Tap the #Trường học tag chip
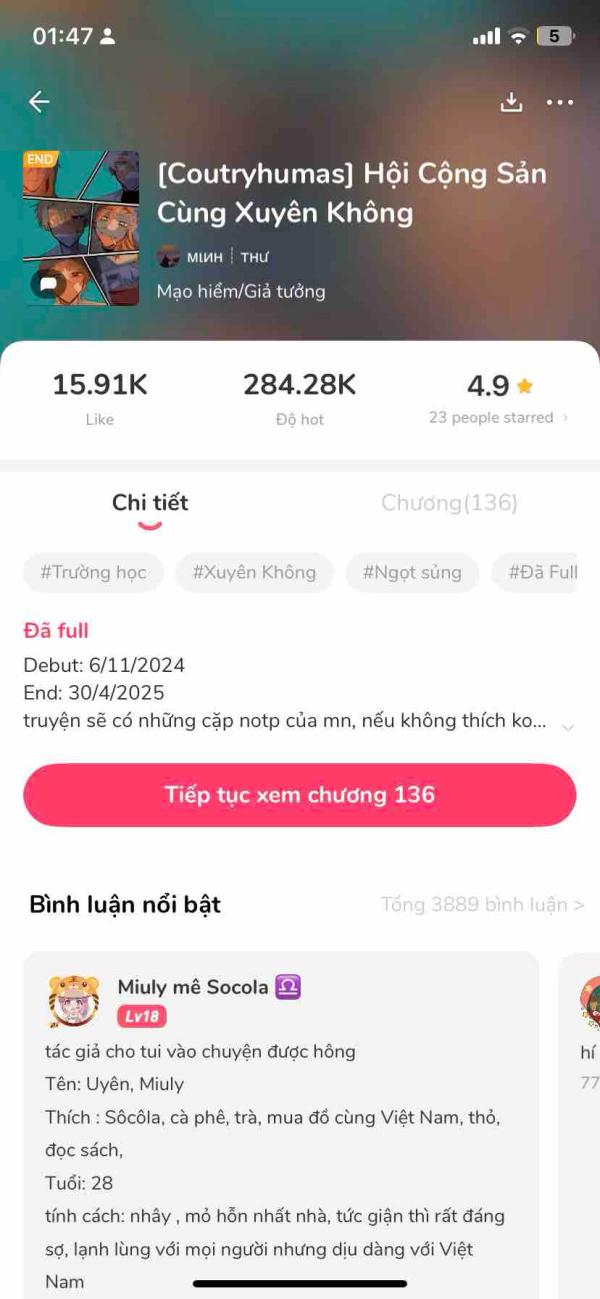Viewport: 600px width, 1299px height. [93, 573]
